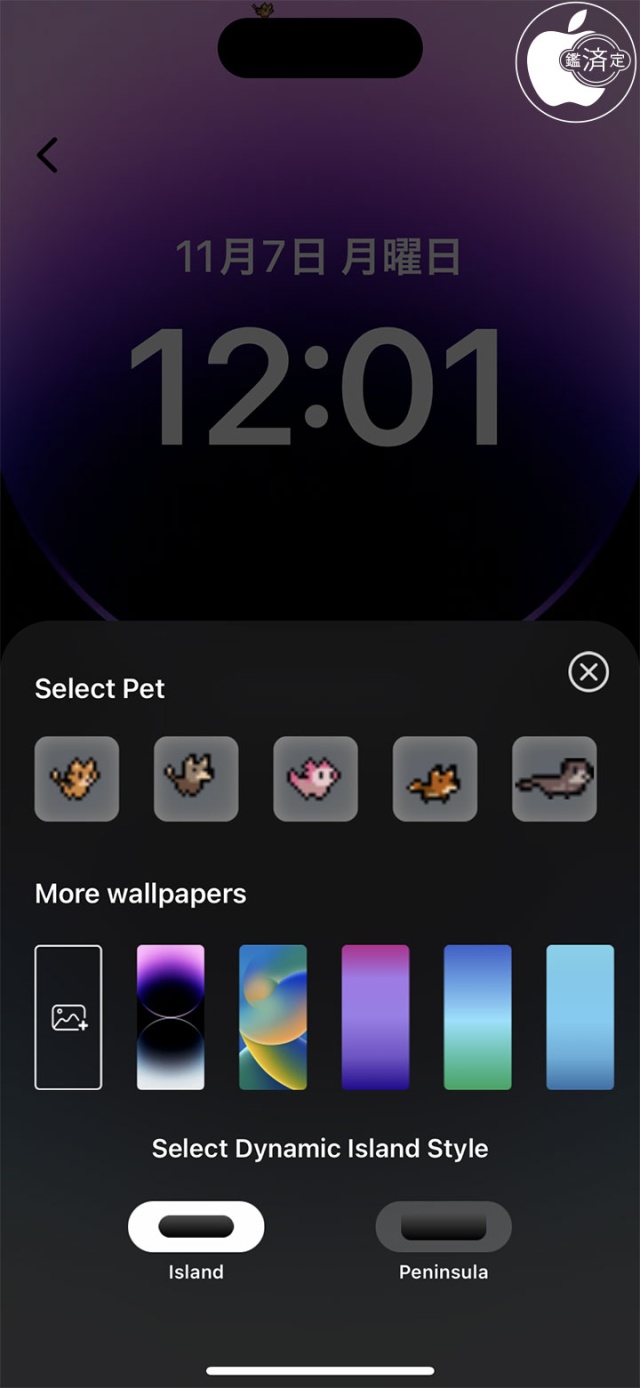The height and width of the screenshot is (1388, 640).
Task: Pick the pink pig pet
Action: pyautogui.click(x=316, y=779)
